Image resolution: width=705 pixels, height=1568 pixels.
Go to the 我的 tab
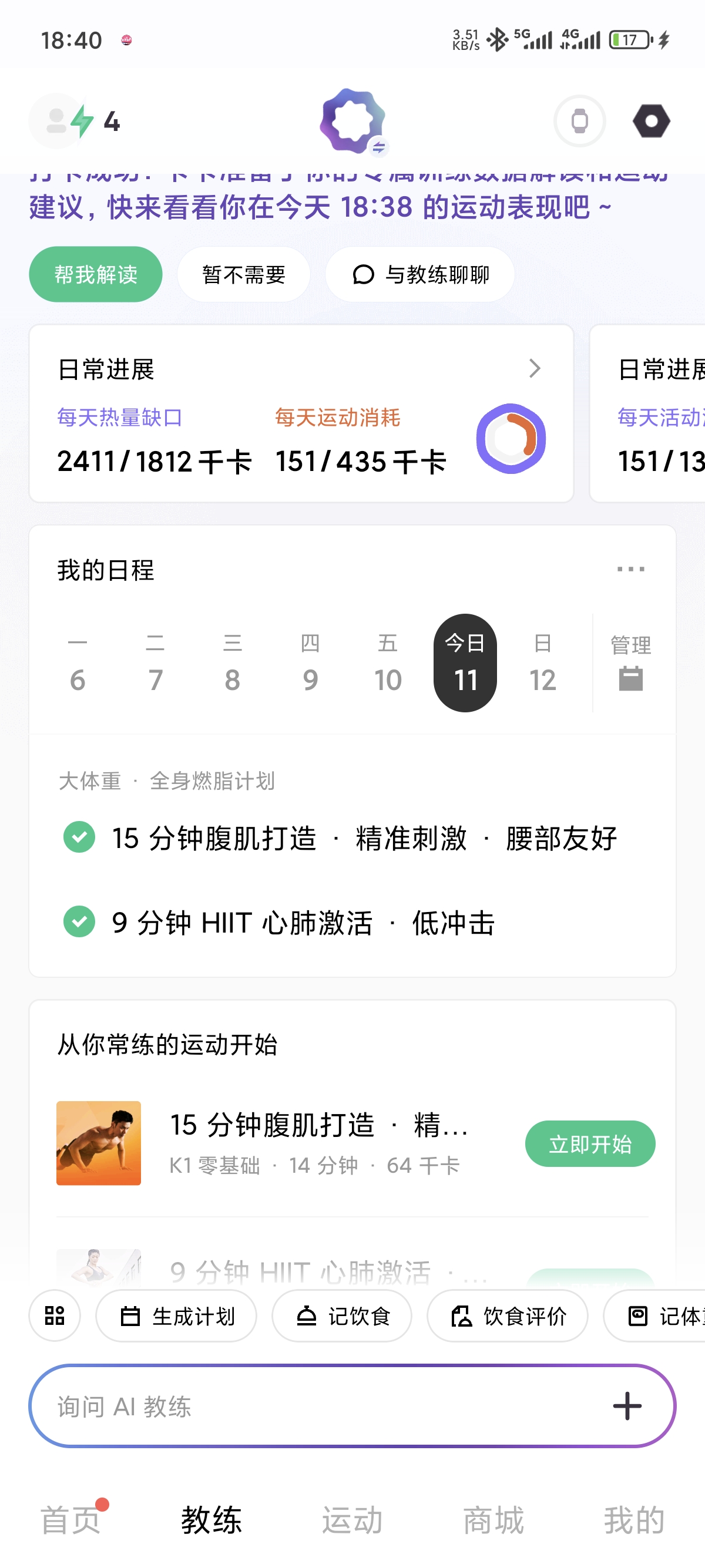click(x=634, y=1520)
